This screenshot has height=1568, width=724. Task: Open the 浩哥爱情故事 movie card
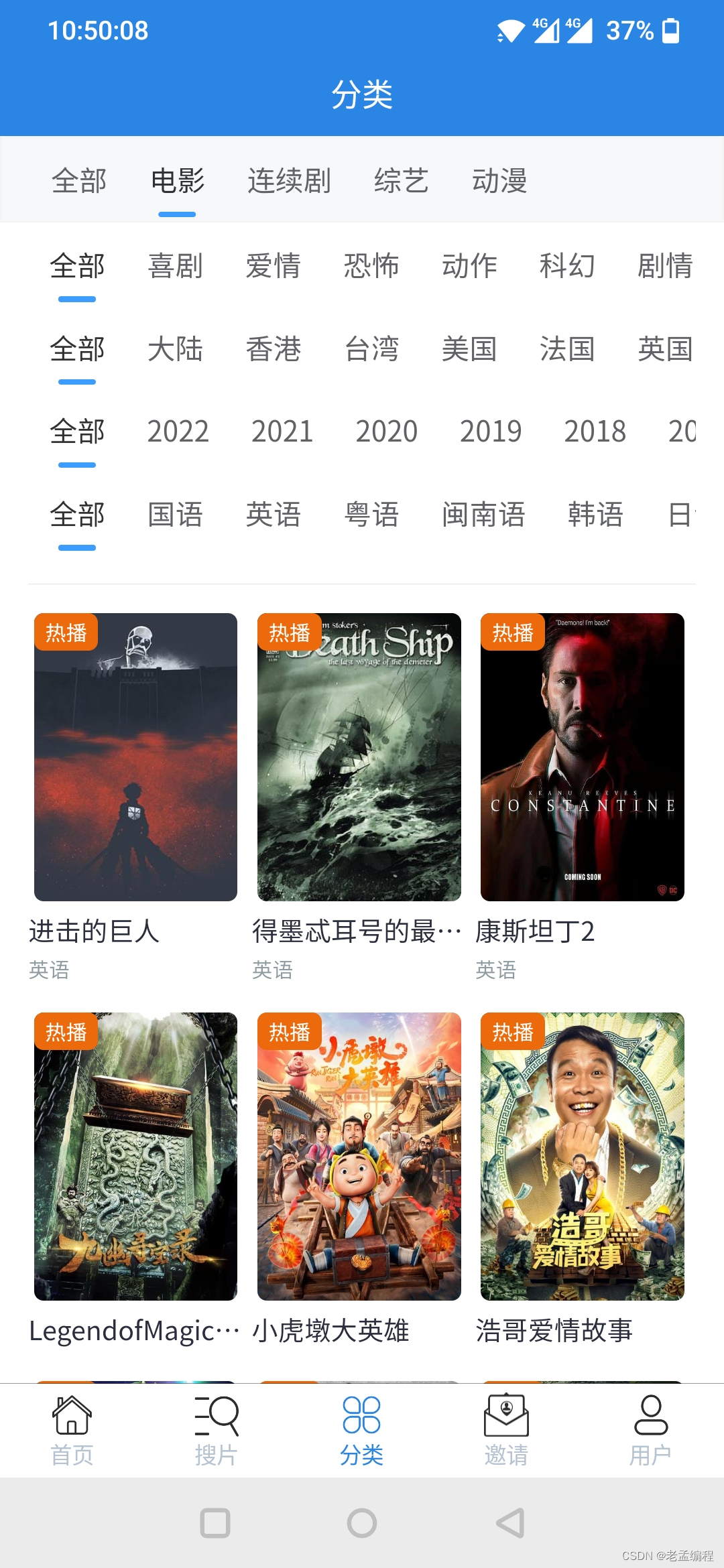point(582,1156)
